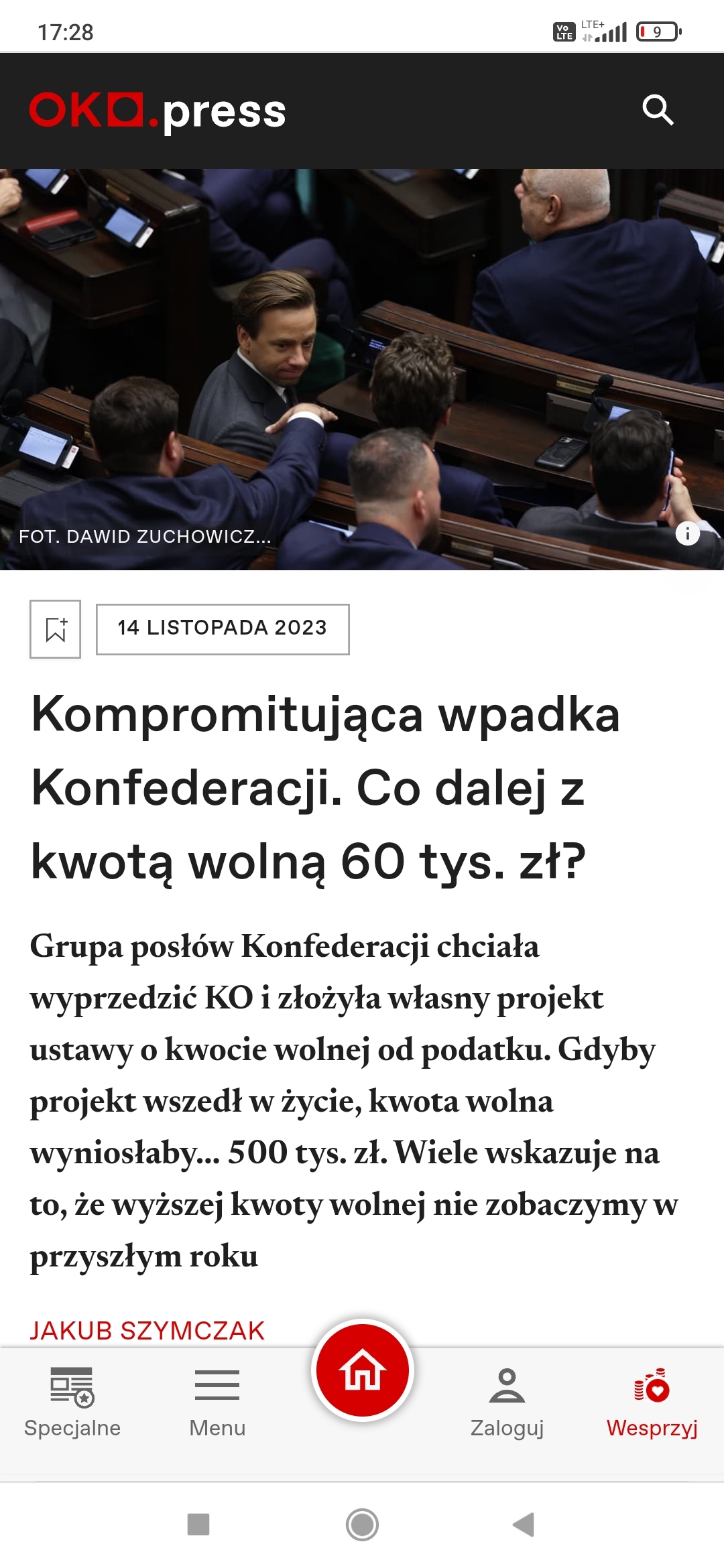Bookmark this article

coord(56,629)
